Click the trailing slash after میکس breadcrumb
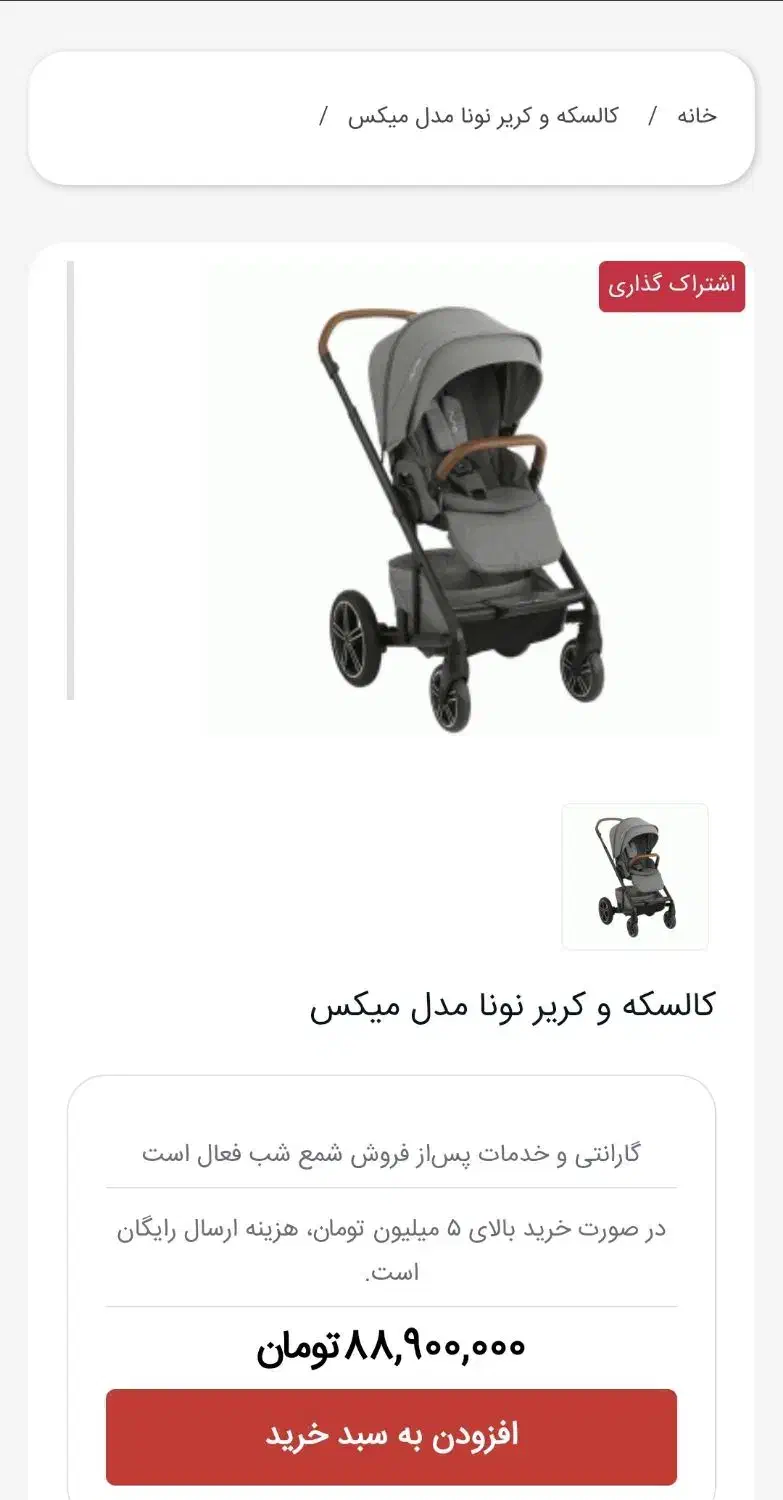This screenshot has width=783, height=1500. point(320,118)
